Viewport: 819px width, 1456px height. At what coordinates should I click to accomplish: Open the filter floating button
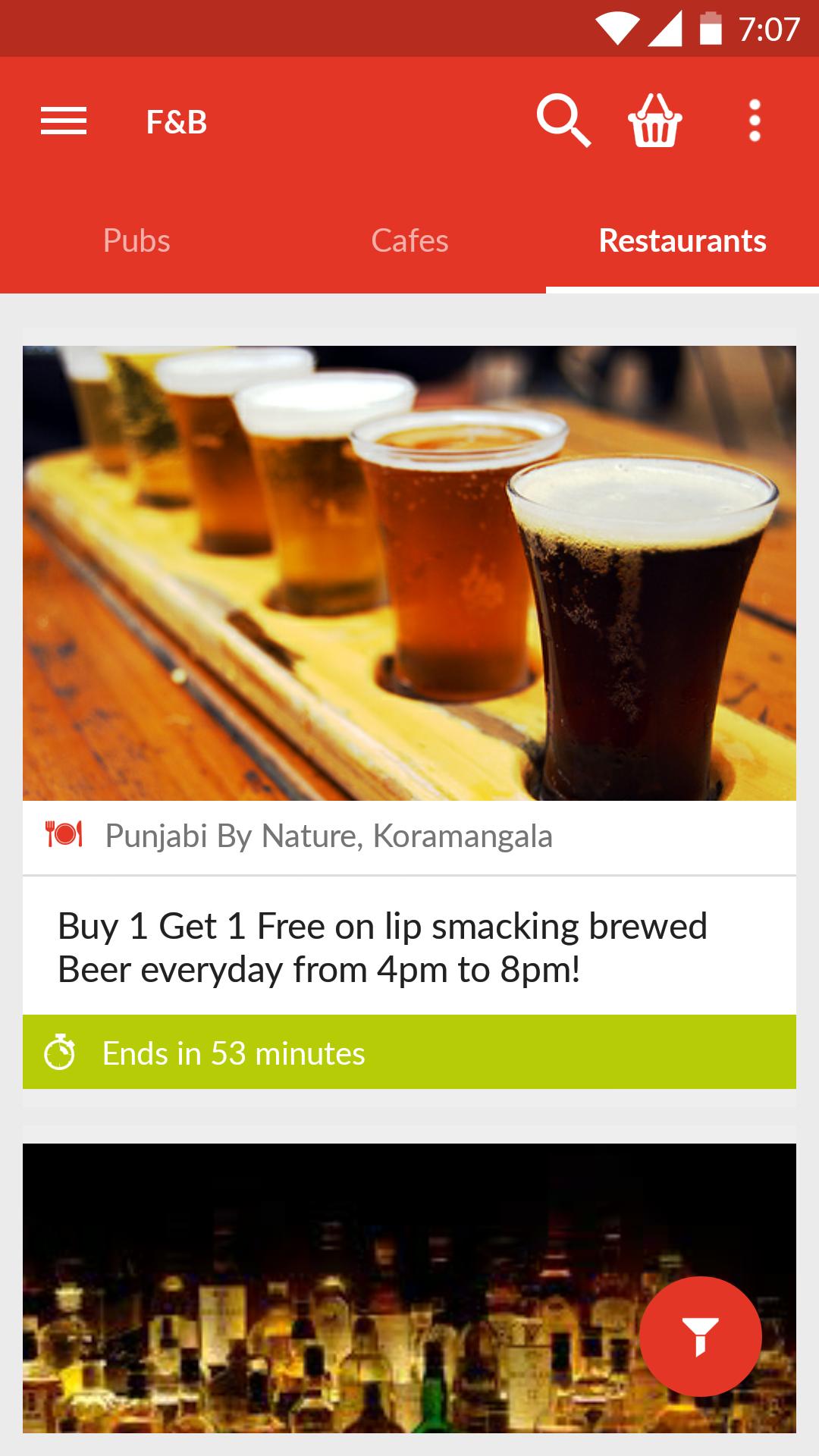[700, 1336]
